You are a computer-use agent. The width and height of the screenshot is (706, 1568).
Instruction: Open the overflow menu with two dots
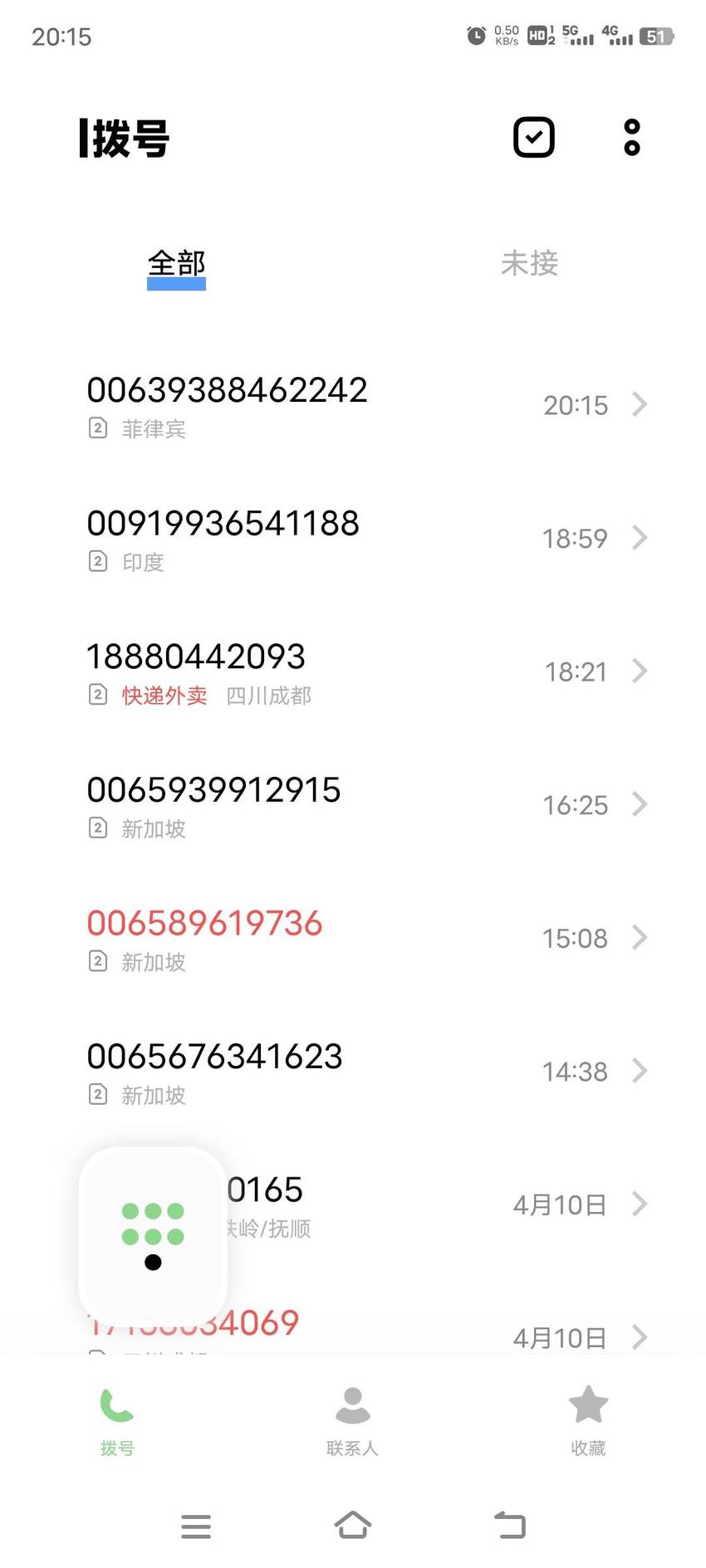tap(632, 138)
